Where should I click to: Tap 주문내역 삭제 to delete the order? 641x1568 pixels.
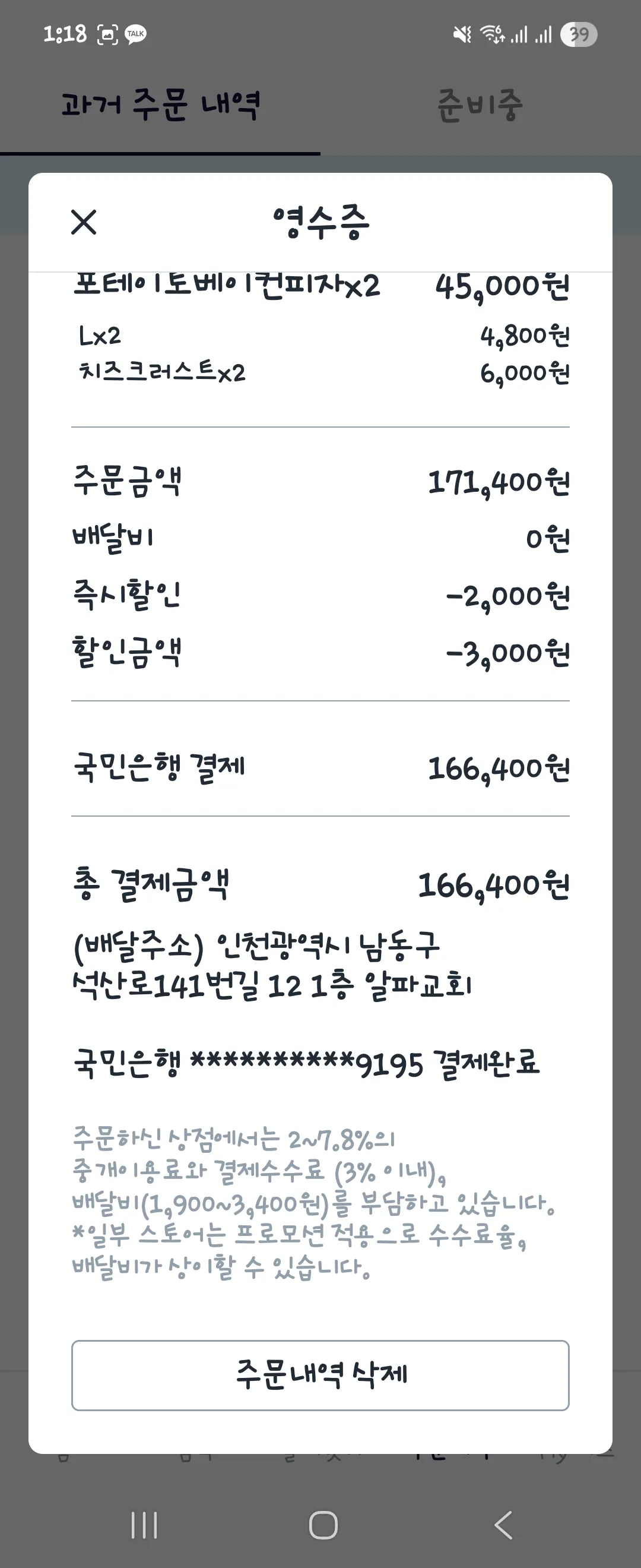click(x=320, y=1375)
